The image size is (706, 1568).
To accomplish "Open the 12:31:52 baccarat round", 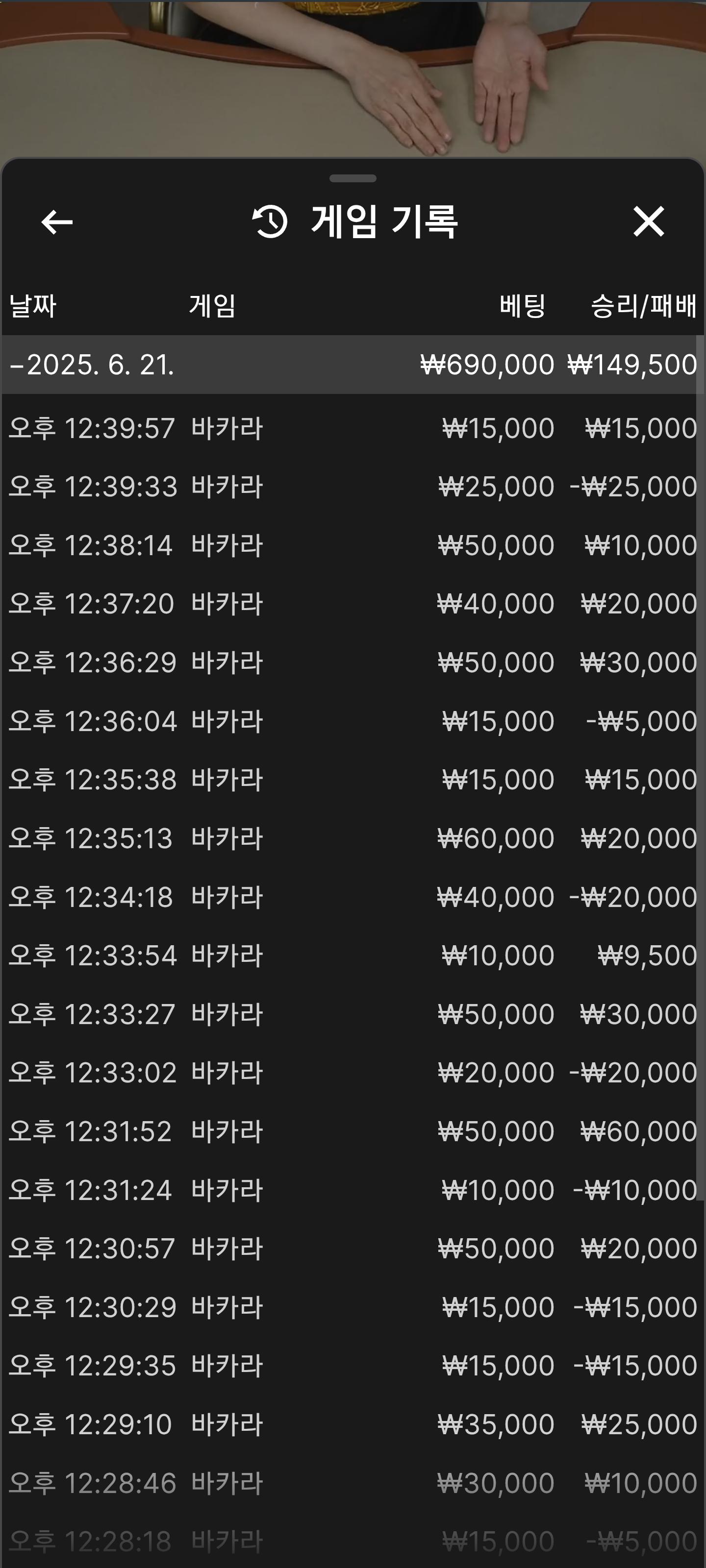I will click(352, 1131).
